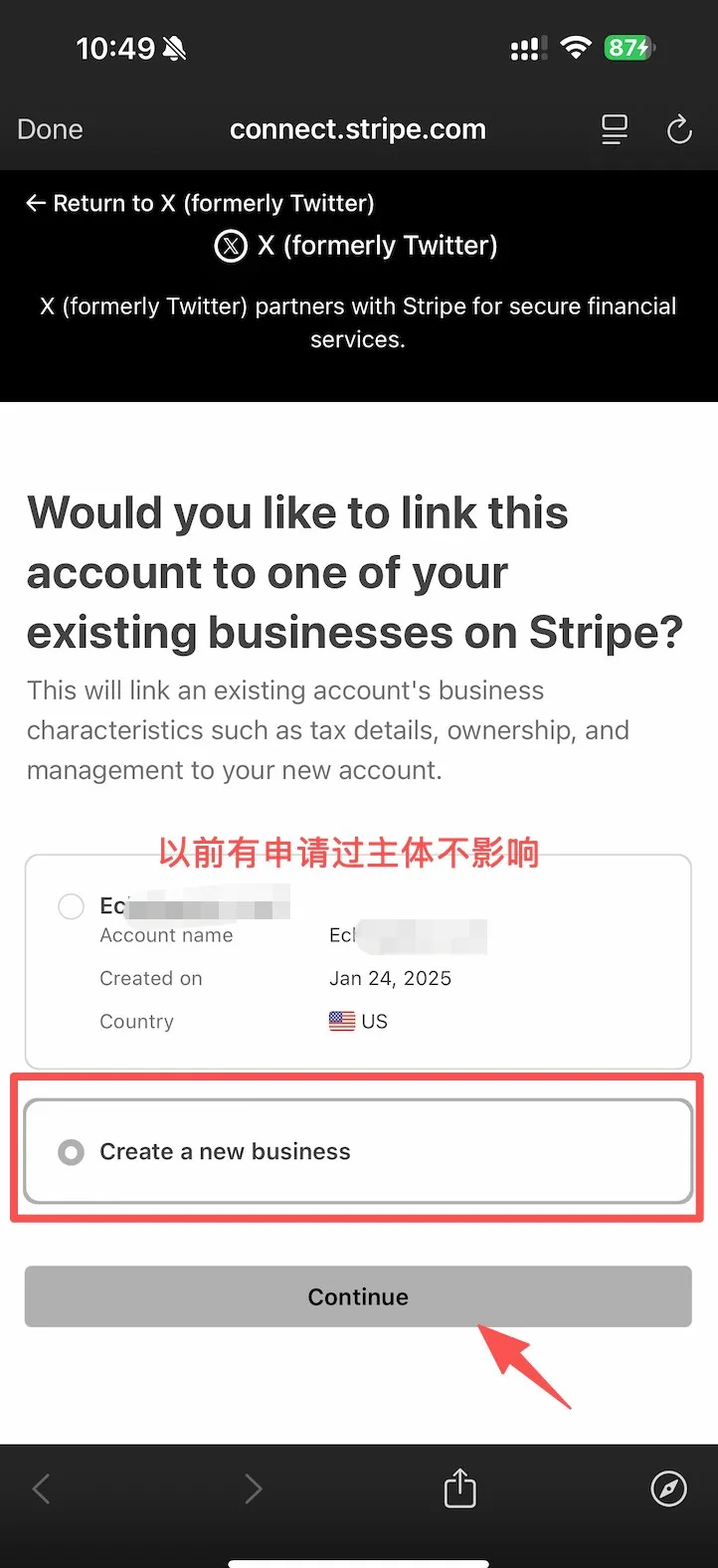Screen dimensions: 718x1568
Task: Open page in Safari compass icon
Action: pyautogui.click(x=668, y=1488)
